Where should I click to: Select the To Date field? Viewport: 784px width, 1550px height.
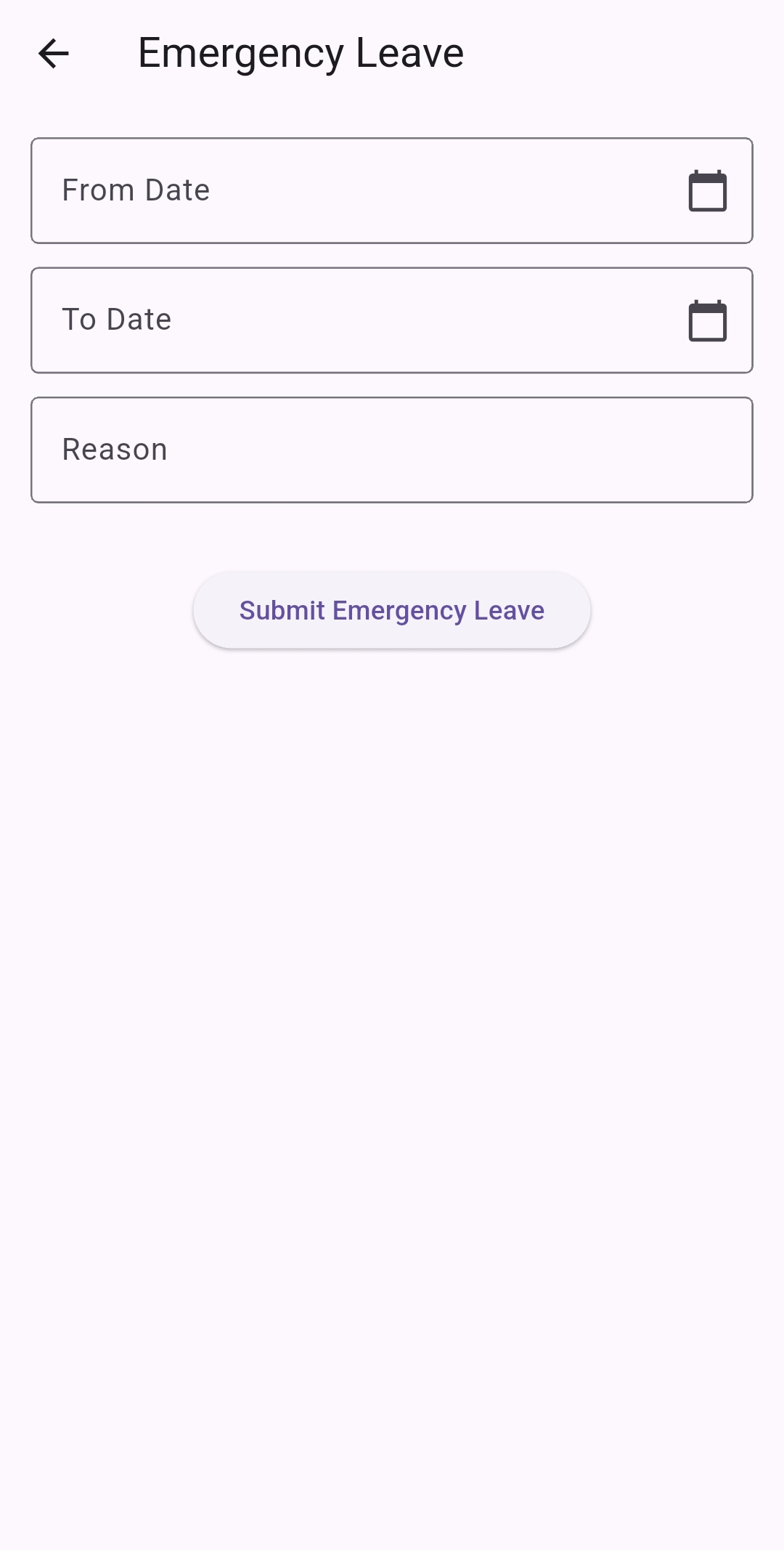(x=348, y=320)
